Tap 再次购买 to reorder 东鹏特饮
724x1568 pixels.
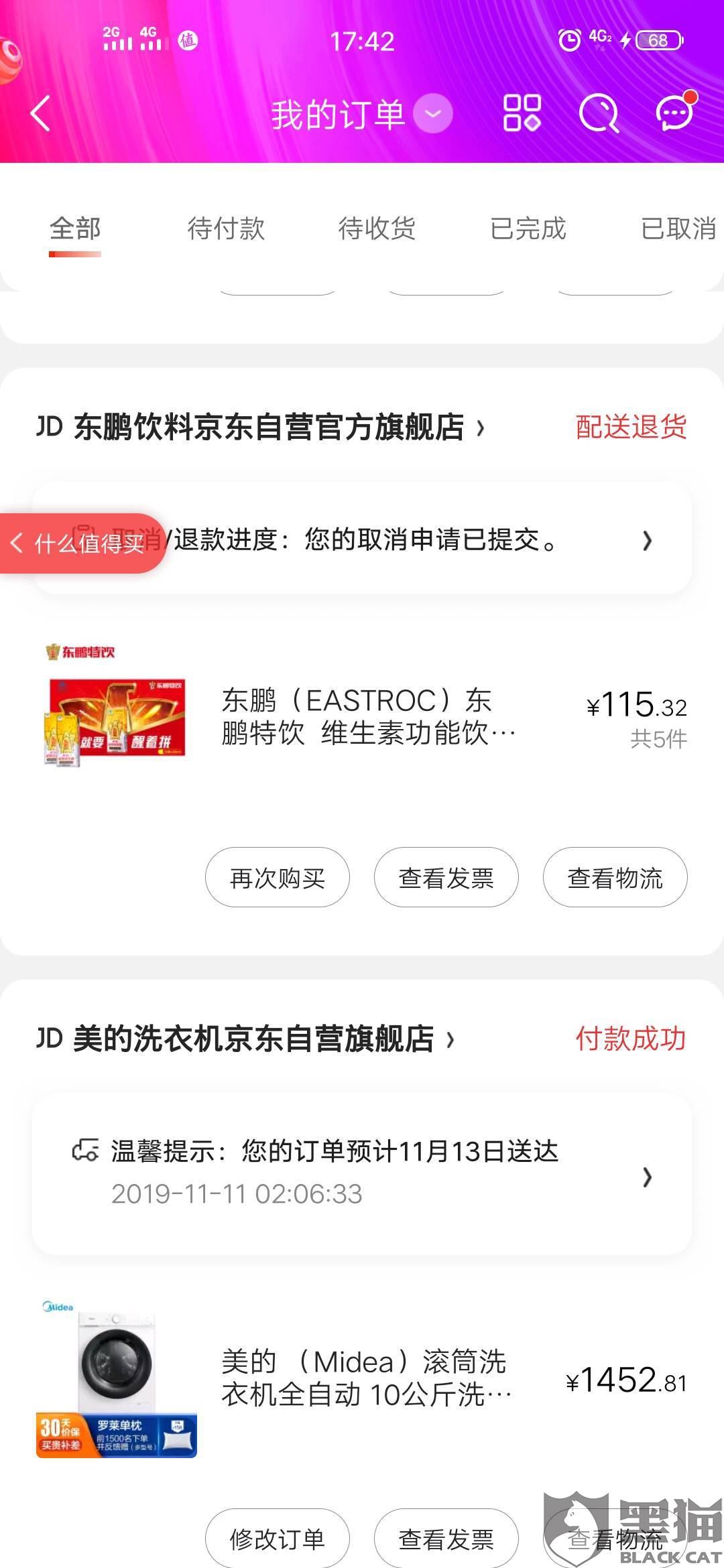[277, 878]
